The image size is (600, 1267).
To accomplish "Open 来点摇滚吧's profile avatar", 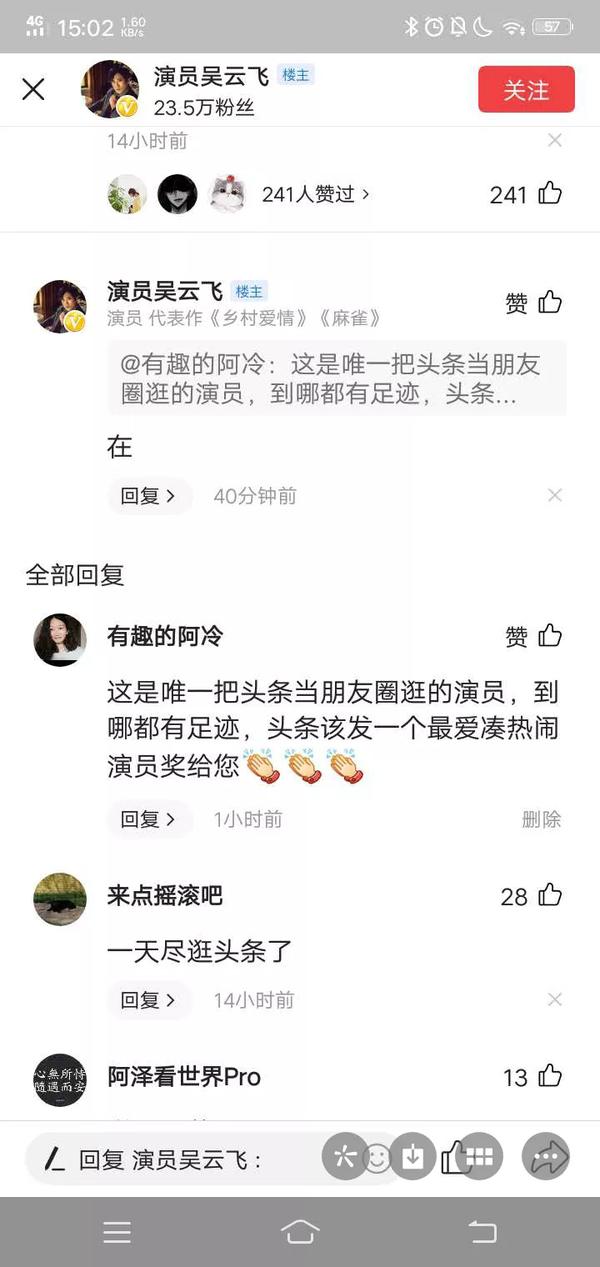I will tap(60, 899).
